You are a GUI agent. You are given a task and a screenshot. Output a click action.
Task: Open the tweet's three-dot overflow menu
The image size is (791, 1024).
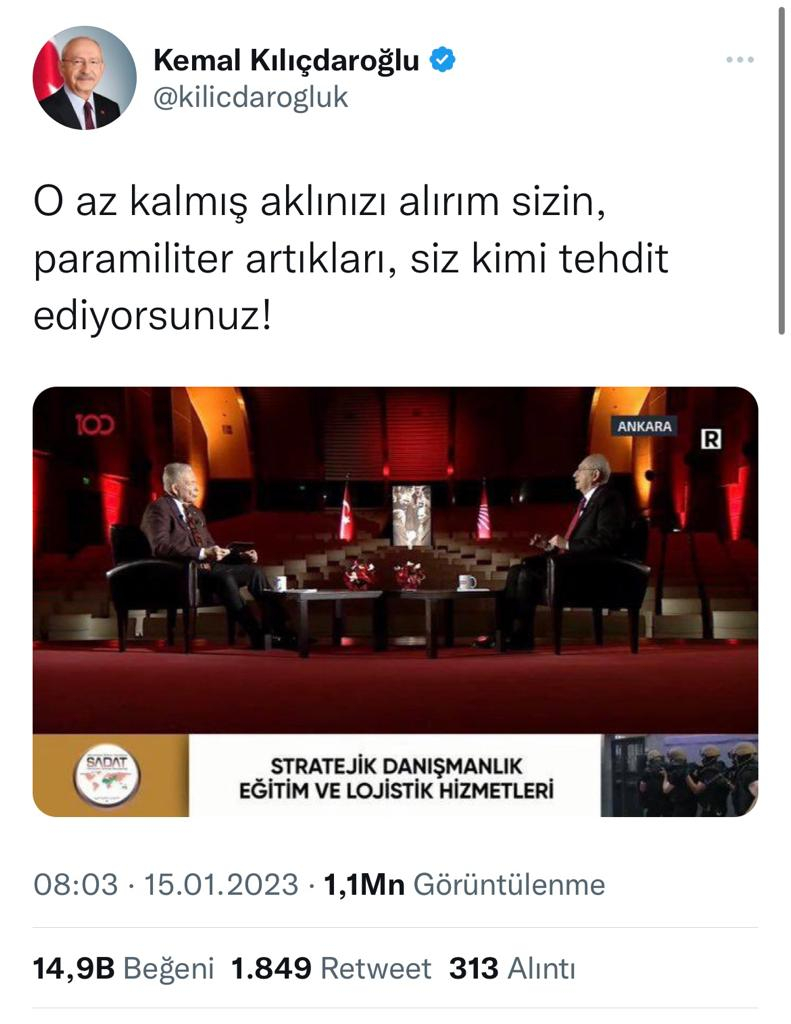(739, 60)
